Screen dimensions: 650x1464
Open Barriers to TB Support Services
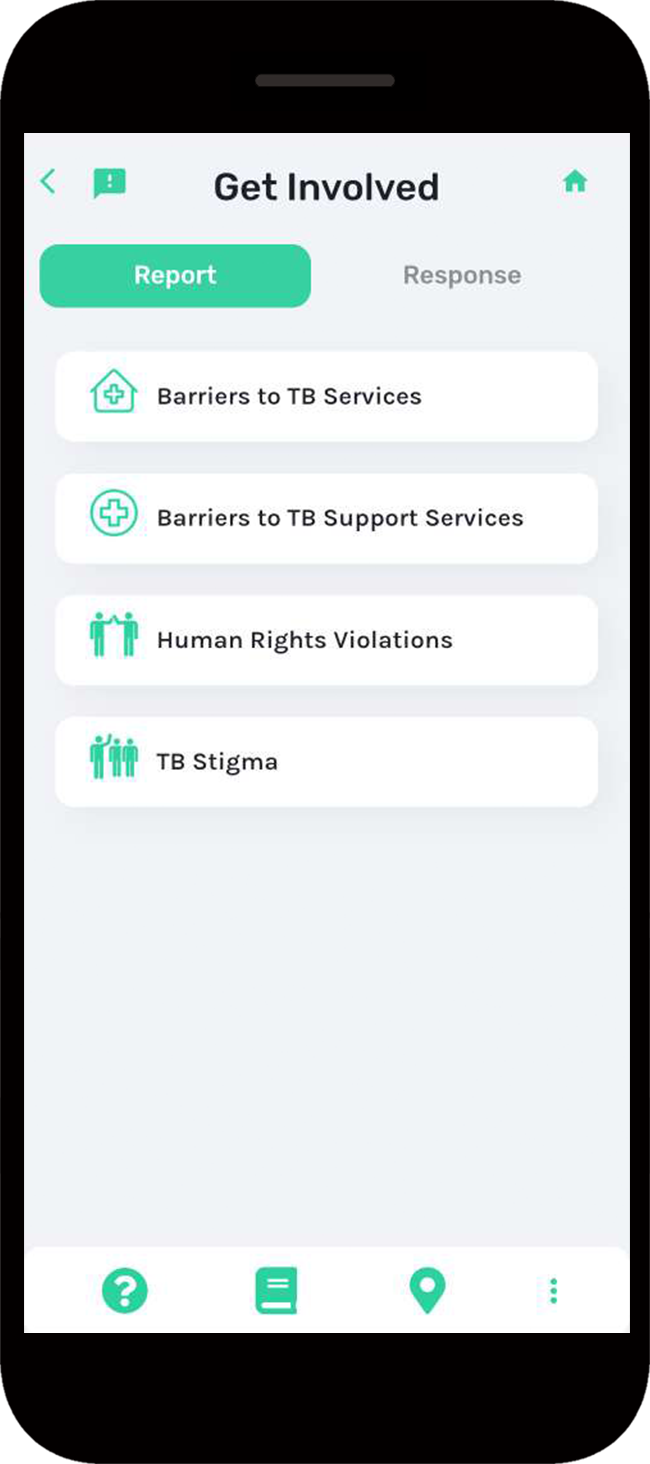coord(326,518)
